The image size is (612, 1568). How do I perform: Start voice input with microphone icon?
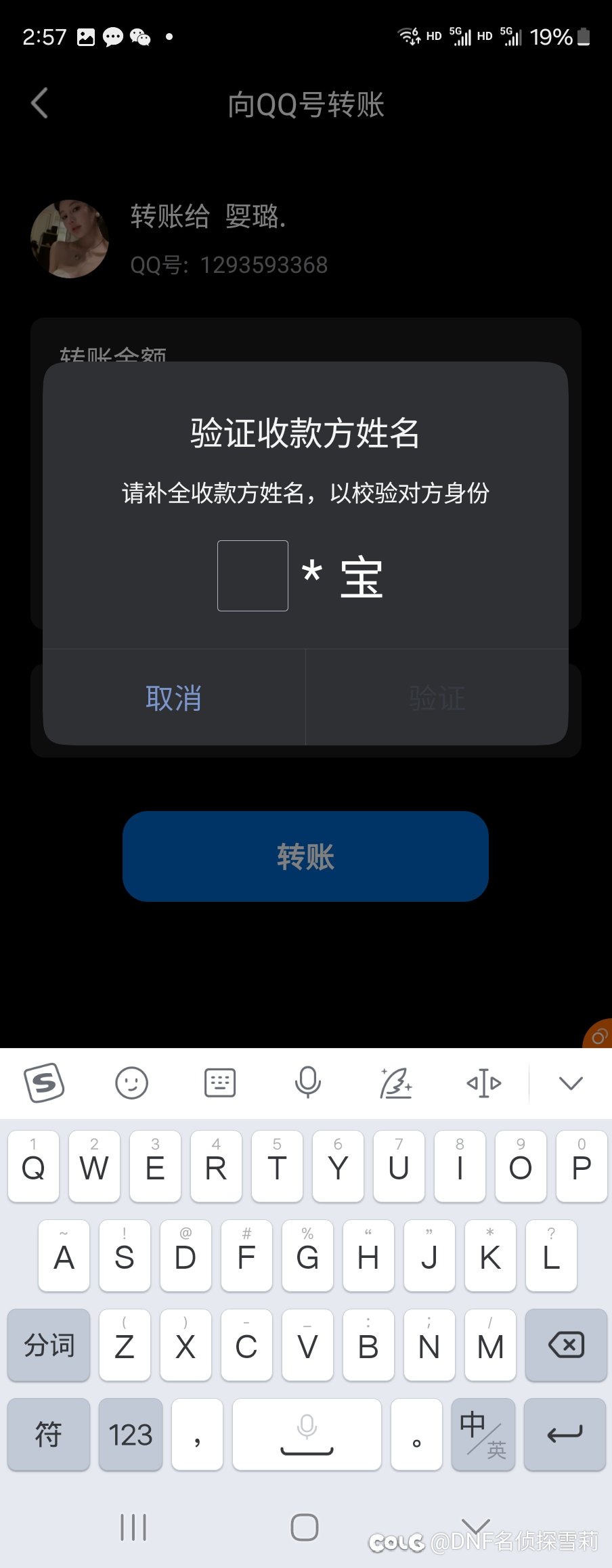tap(309, 1082)
